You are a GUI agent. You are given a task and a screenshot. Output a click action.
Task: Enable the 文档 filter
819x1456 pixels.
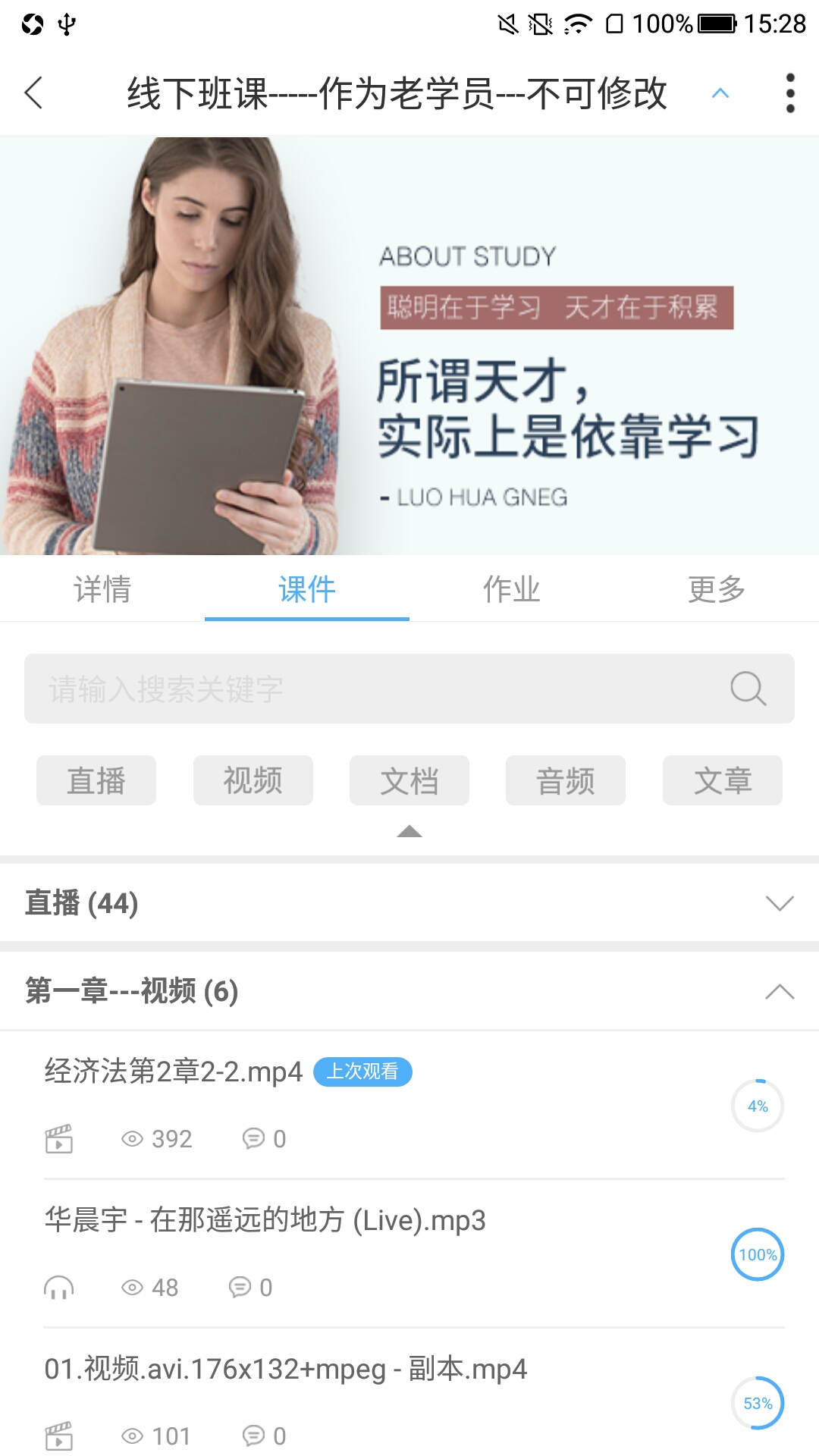tap(409, 780)
